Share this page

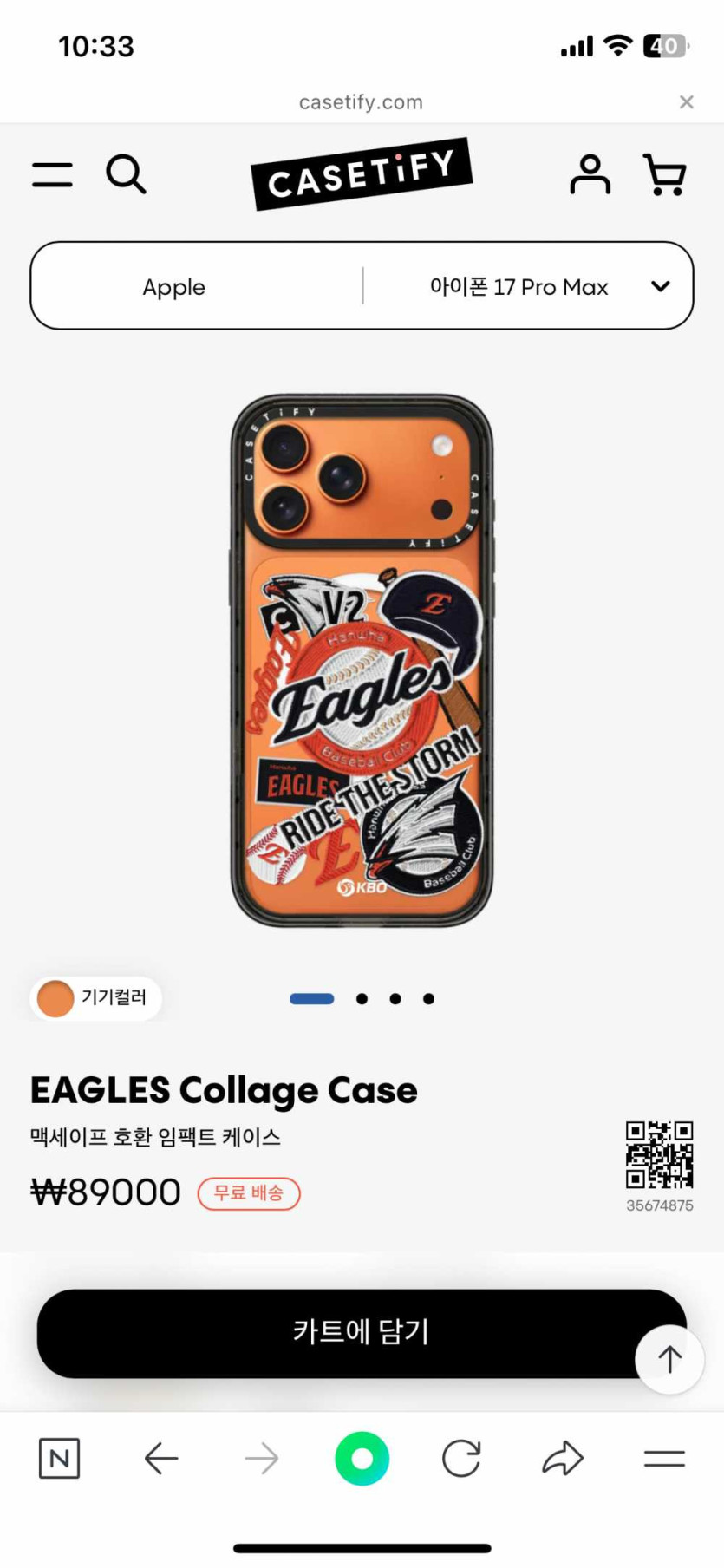[563, 1459]
